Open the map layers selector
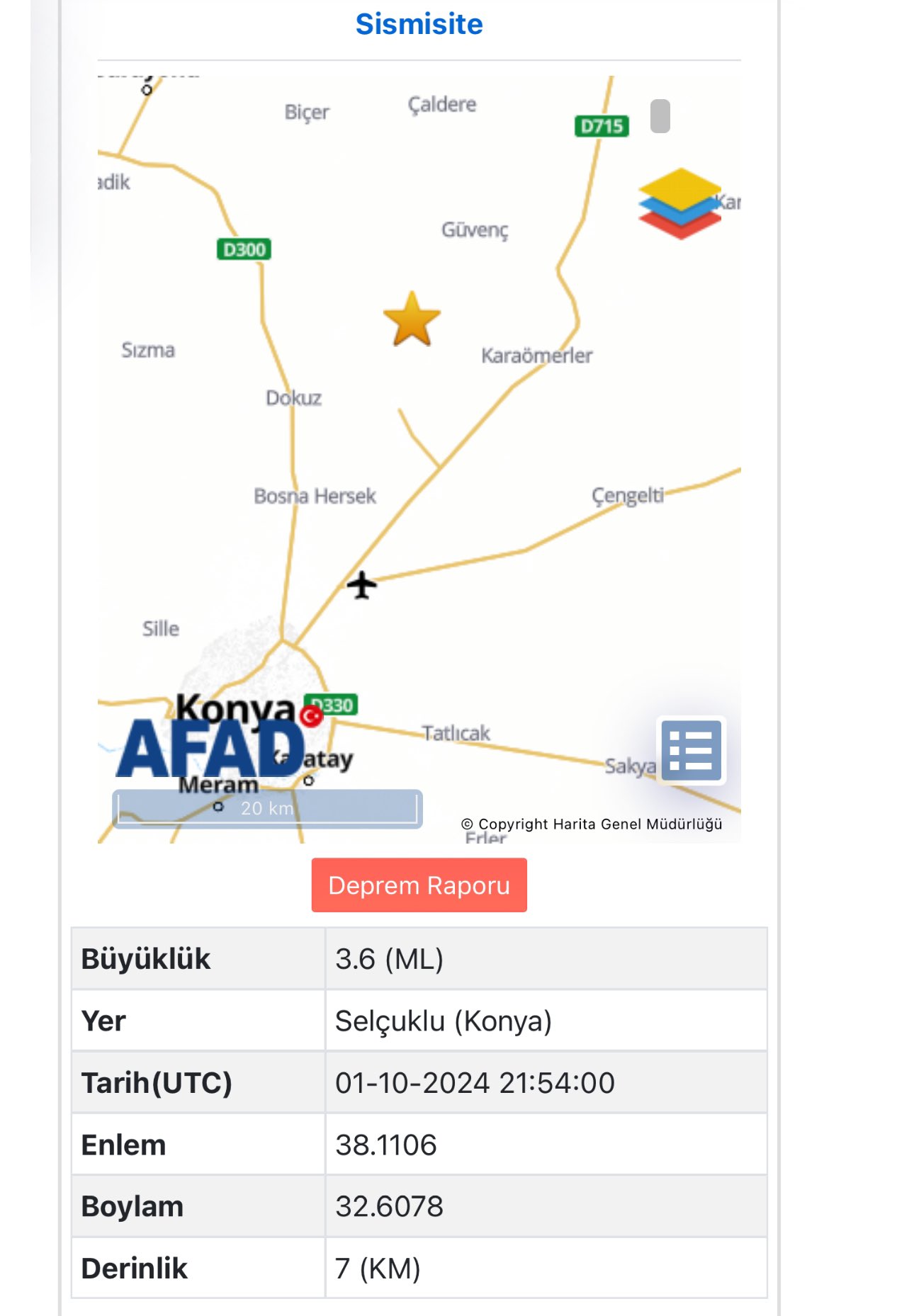Image resolution: width=914 pixels, height=1316 pixels. 679,204
